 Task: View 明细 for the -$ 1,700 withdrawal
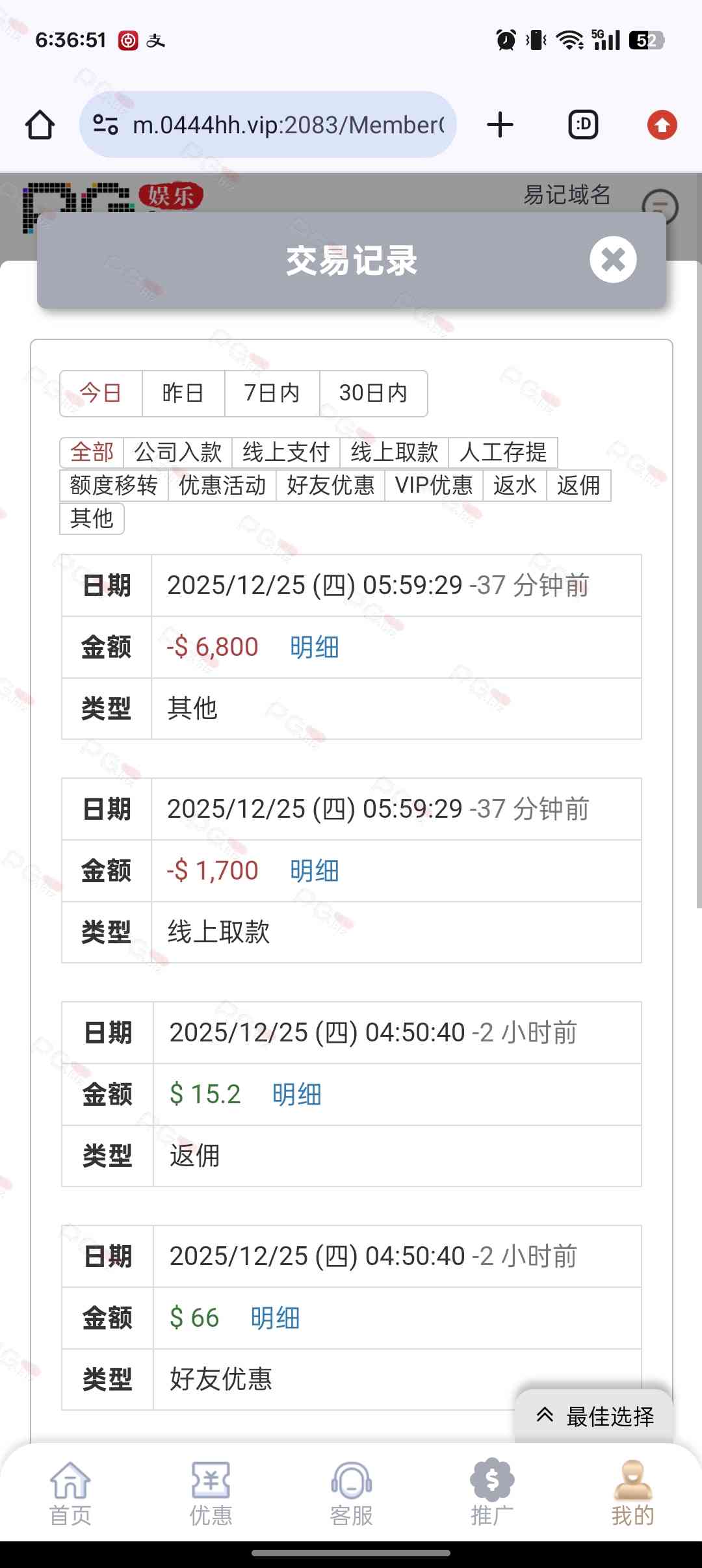(x=315, y=871)
